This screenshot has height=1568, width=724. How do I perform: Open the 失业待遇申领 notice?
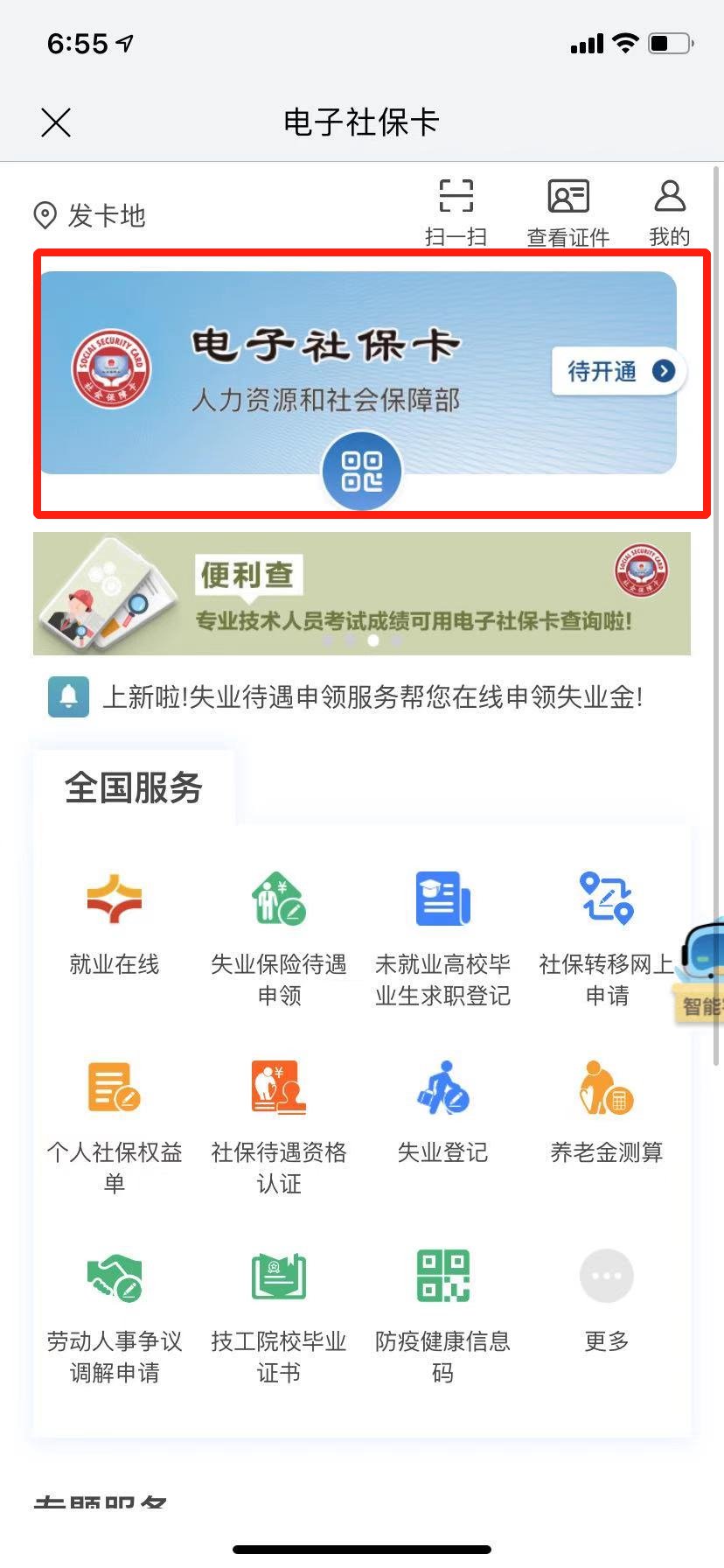(372, 697)
